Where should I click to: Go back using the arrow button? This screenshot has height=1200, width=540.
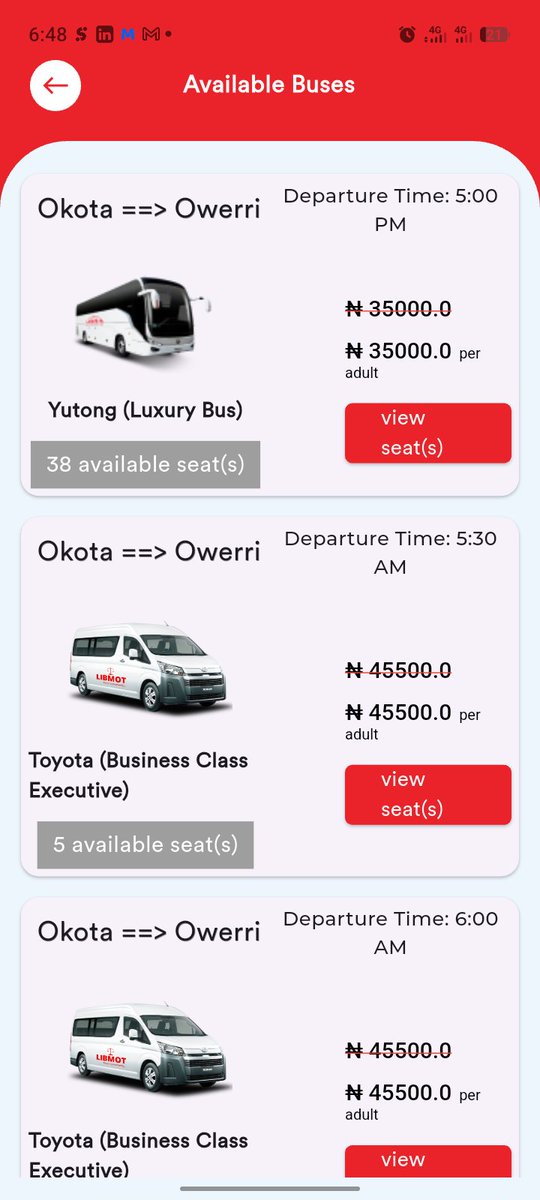point(55,85)
